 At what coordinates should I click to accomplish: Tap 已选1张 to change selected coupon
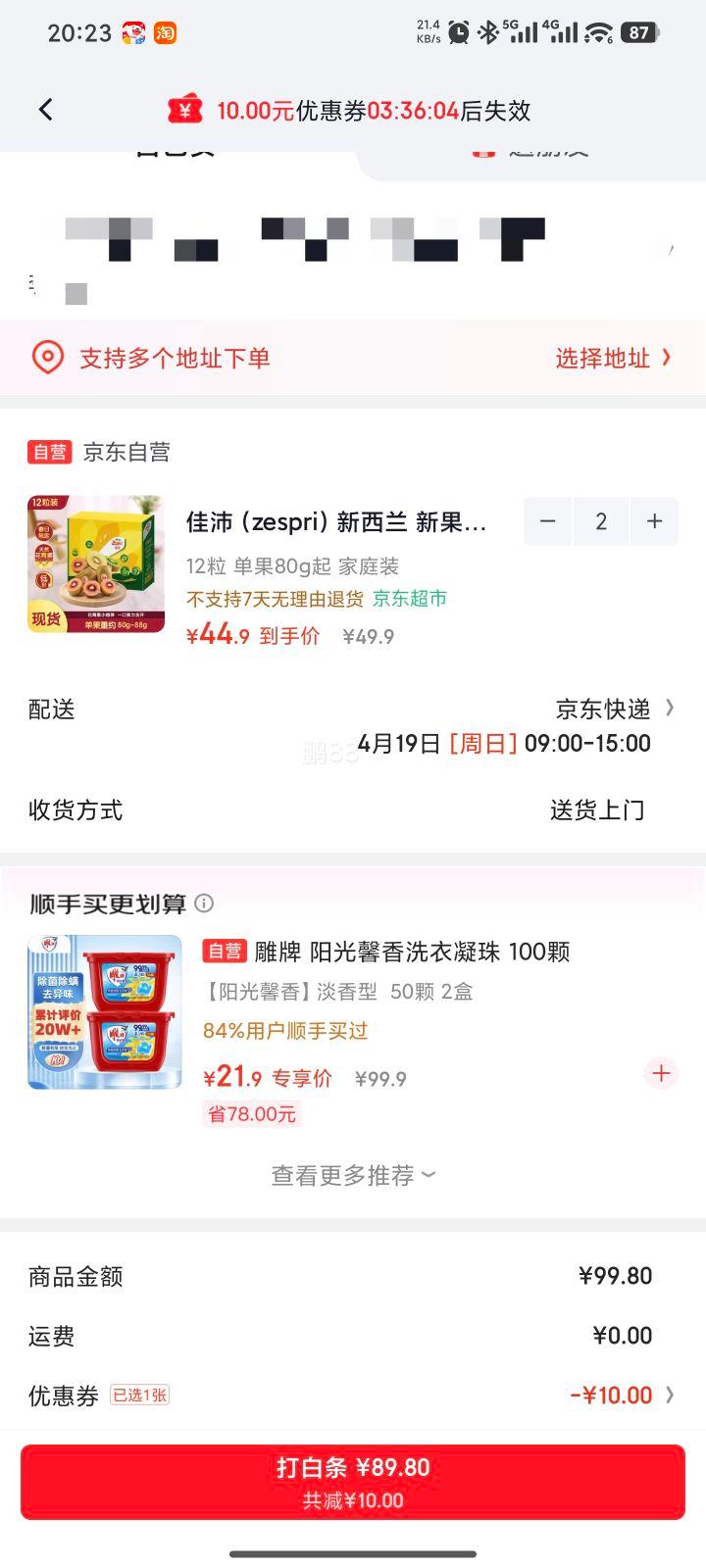tap(137, 1395)
